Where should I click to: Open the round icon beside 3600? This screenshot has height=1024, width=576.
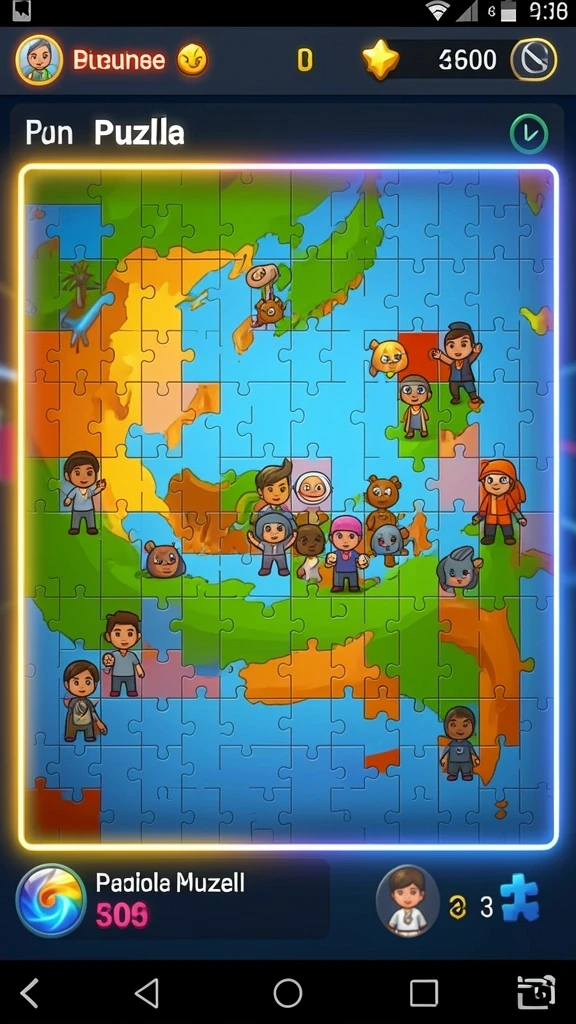534,59
